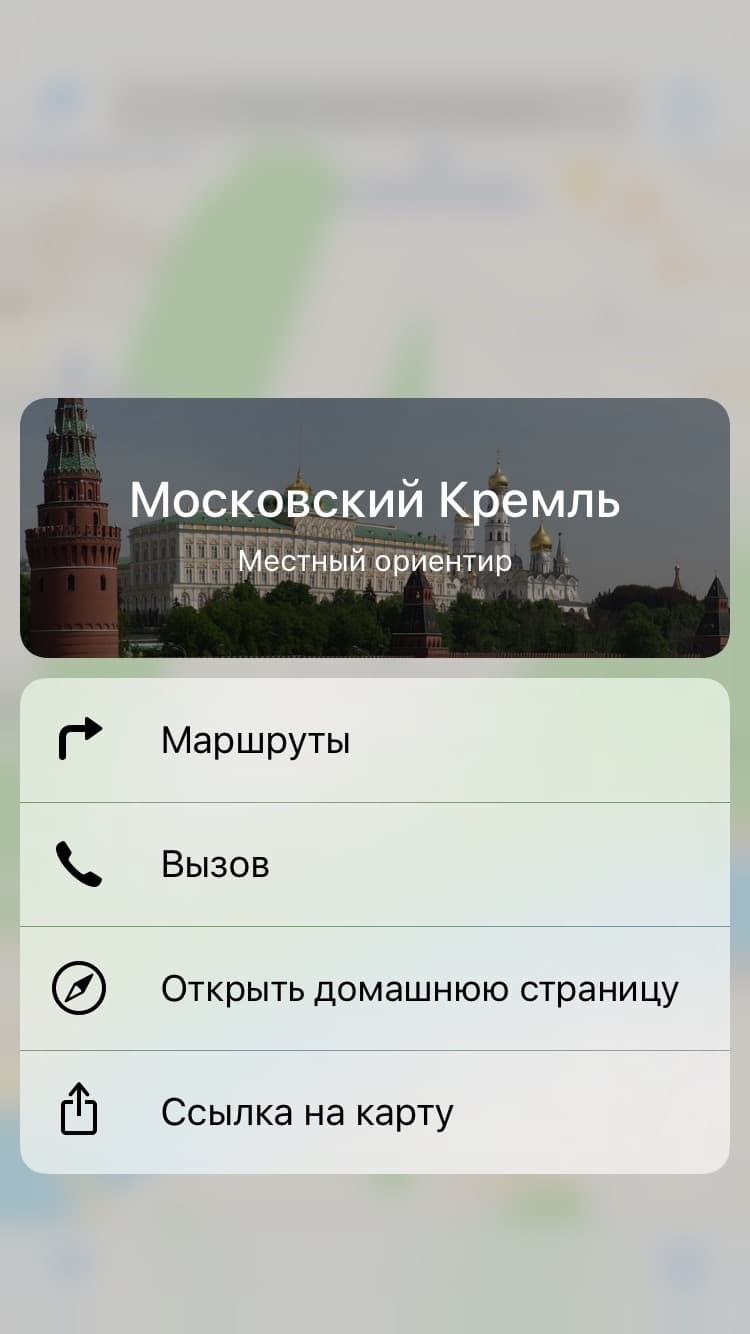Select Маршруты to get directions
Viewport: 750px width, 1334px height.
tap(375, 741)
